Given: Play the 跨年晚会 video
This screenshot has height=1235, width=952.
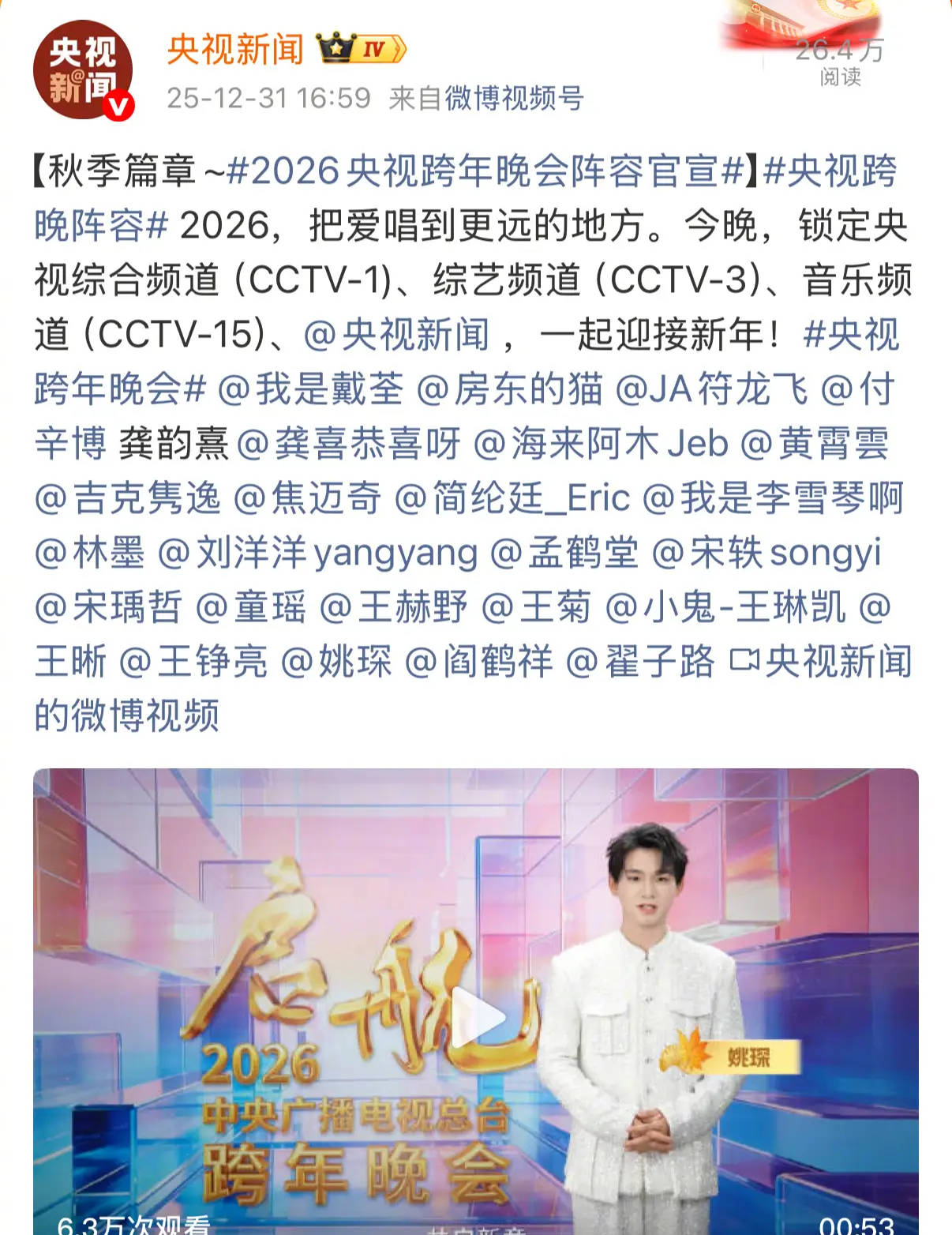Looking at the screenshot, I should (476, 1018).
